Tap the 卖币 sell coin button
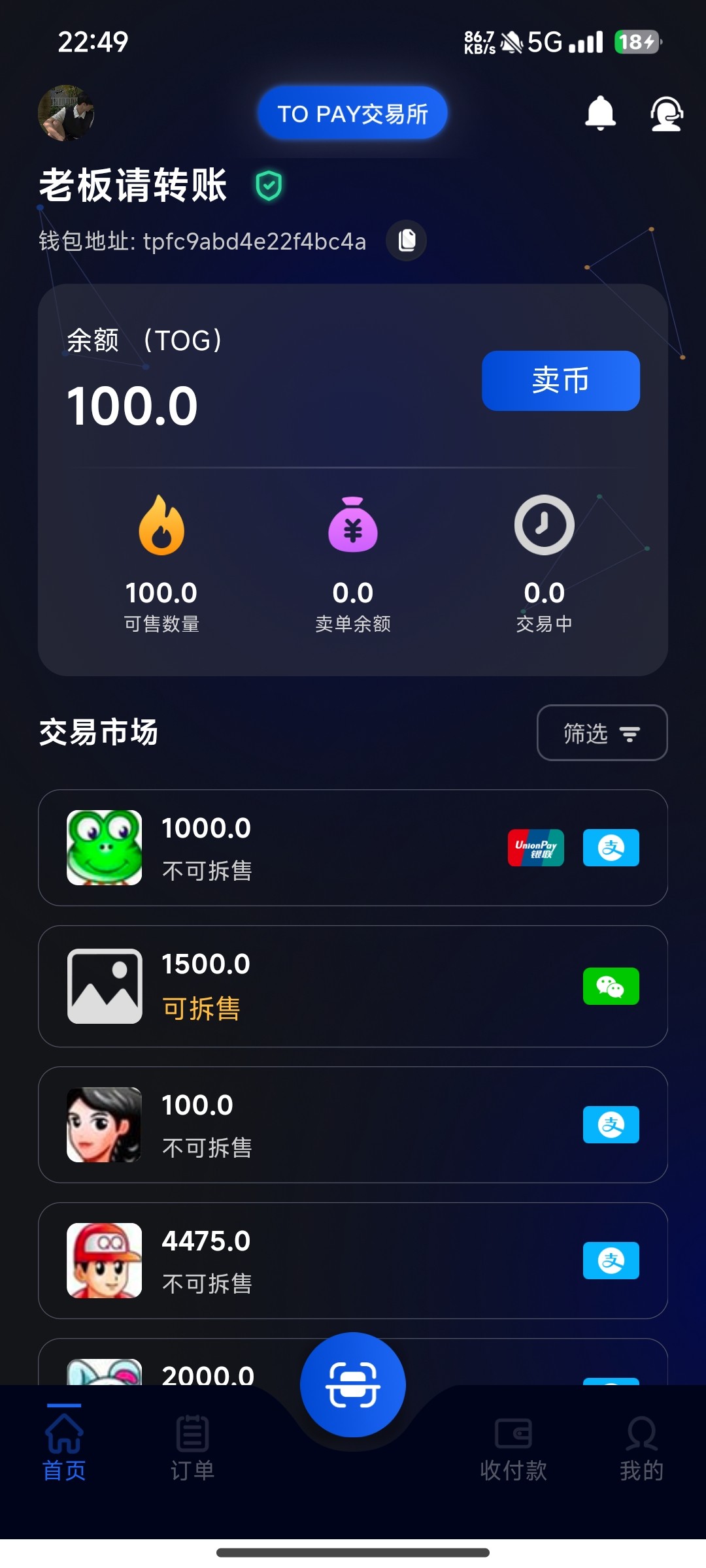Screen dimensions: 706x1568 560,381
